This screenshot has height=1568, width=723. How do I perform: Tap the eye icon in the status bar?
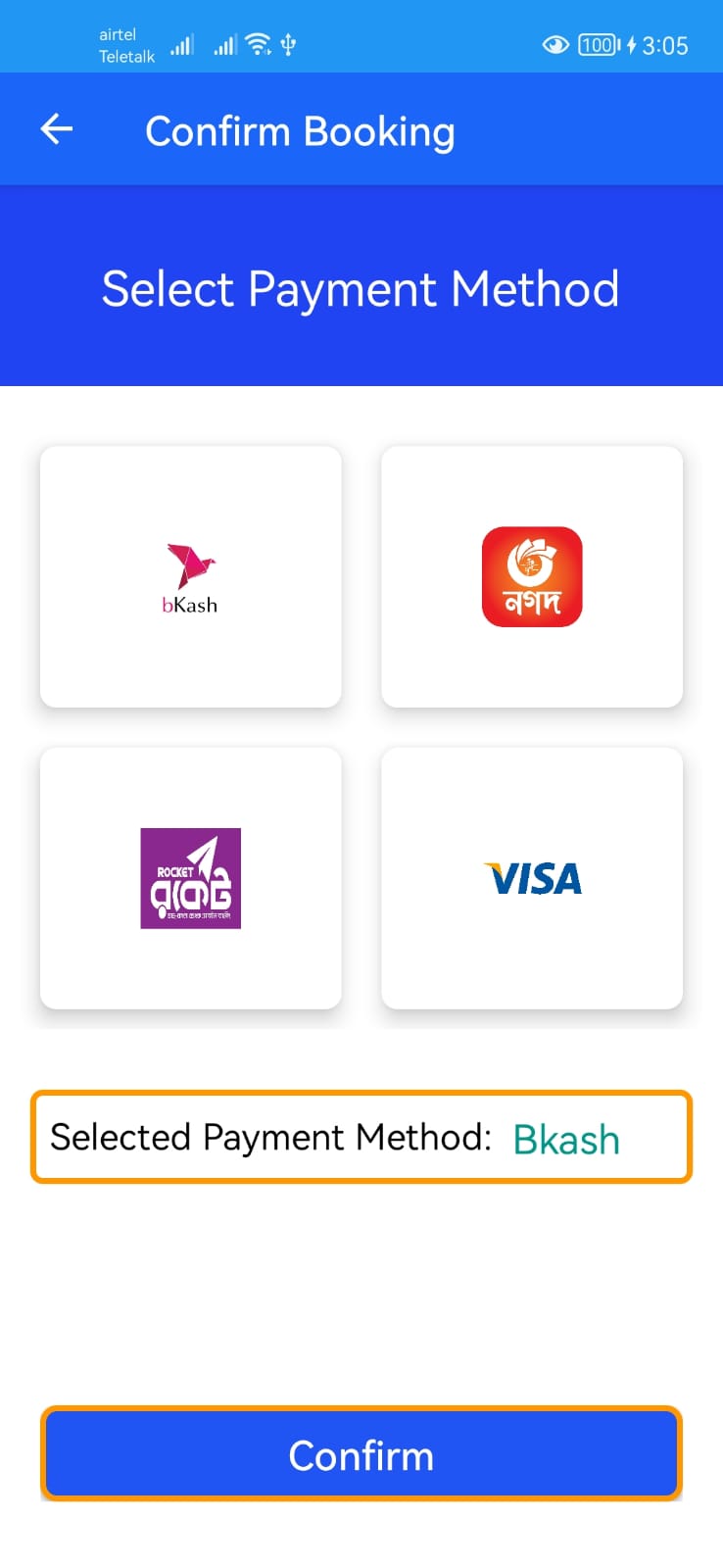pos(555,44)
